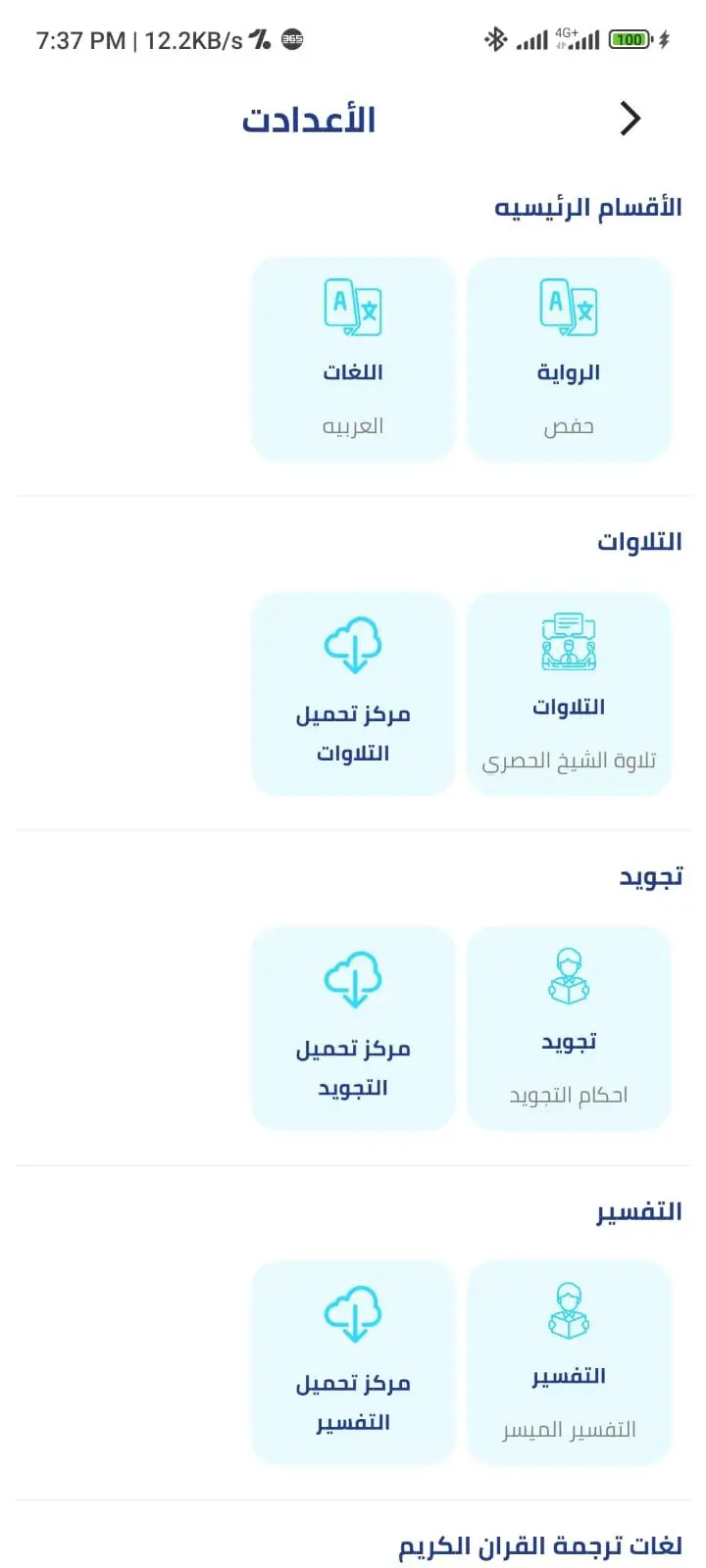Viewport: 706px width, 1568px height.
Task: Open the الرواية card showing حفص
Action: [569, 359]
